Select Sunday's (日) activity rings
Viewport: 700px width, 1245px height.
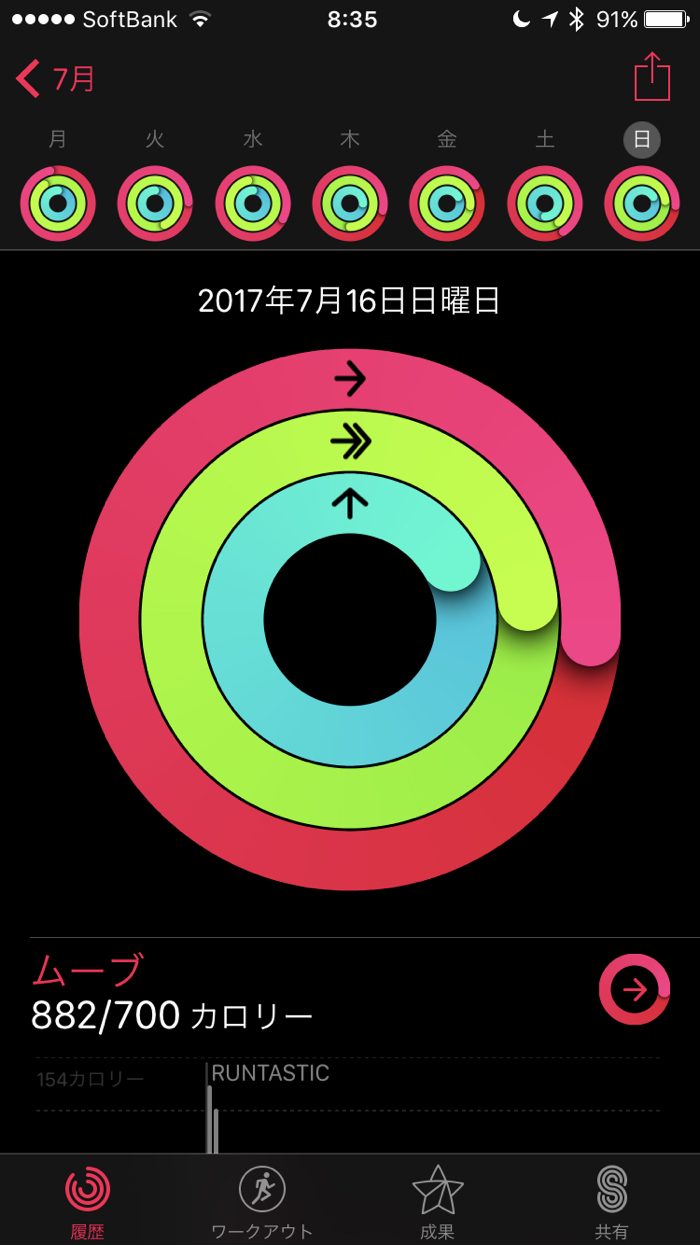642,203
